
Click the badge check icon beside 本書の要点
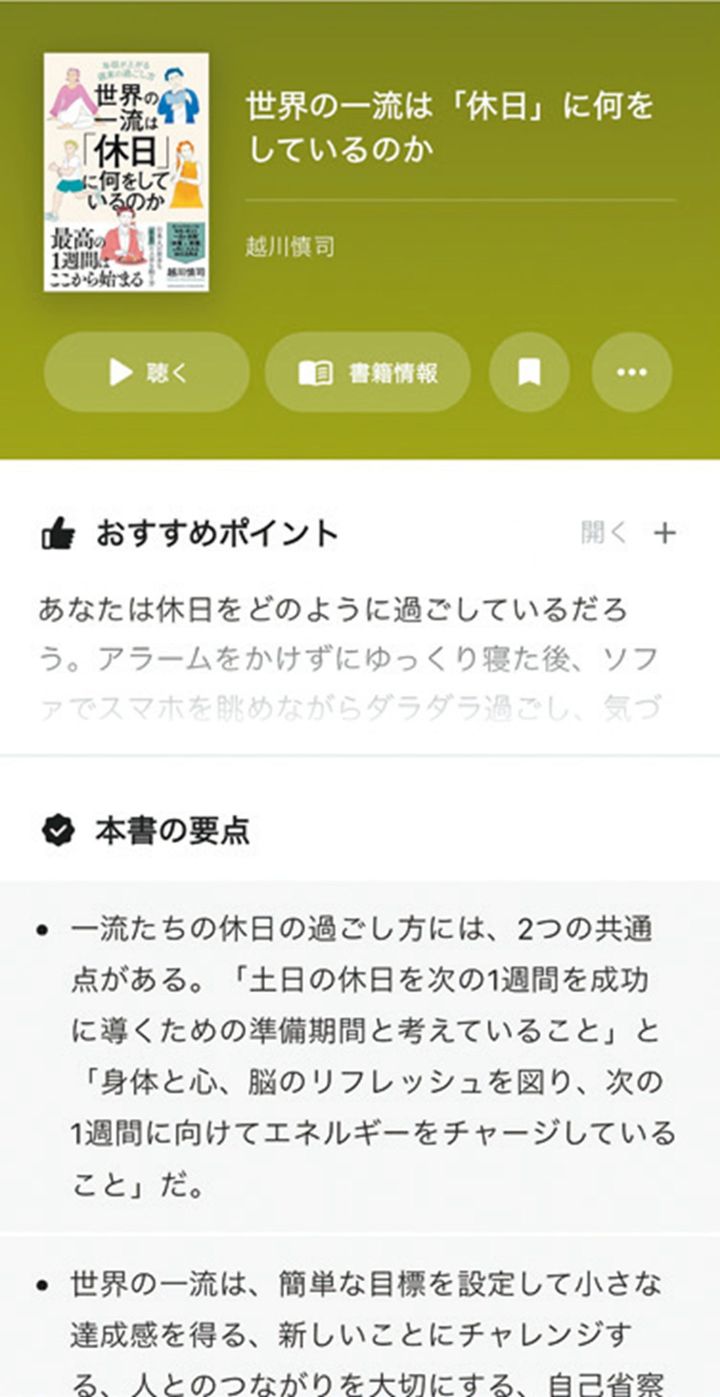tap(62, 827)
